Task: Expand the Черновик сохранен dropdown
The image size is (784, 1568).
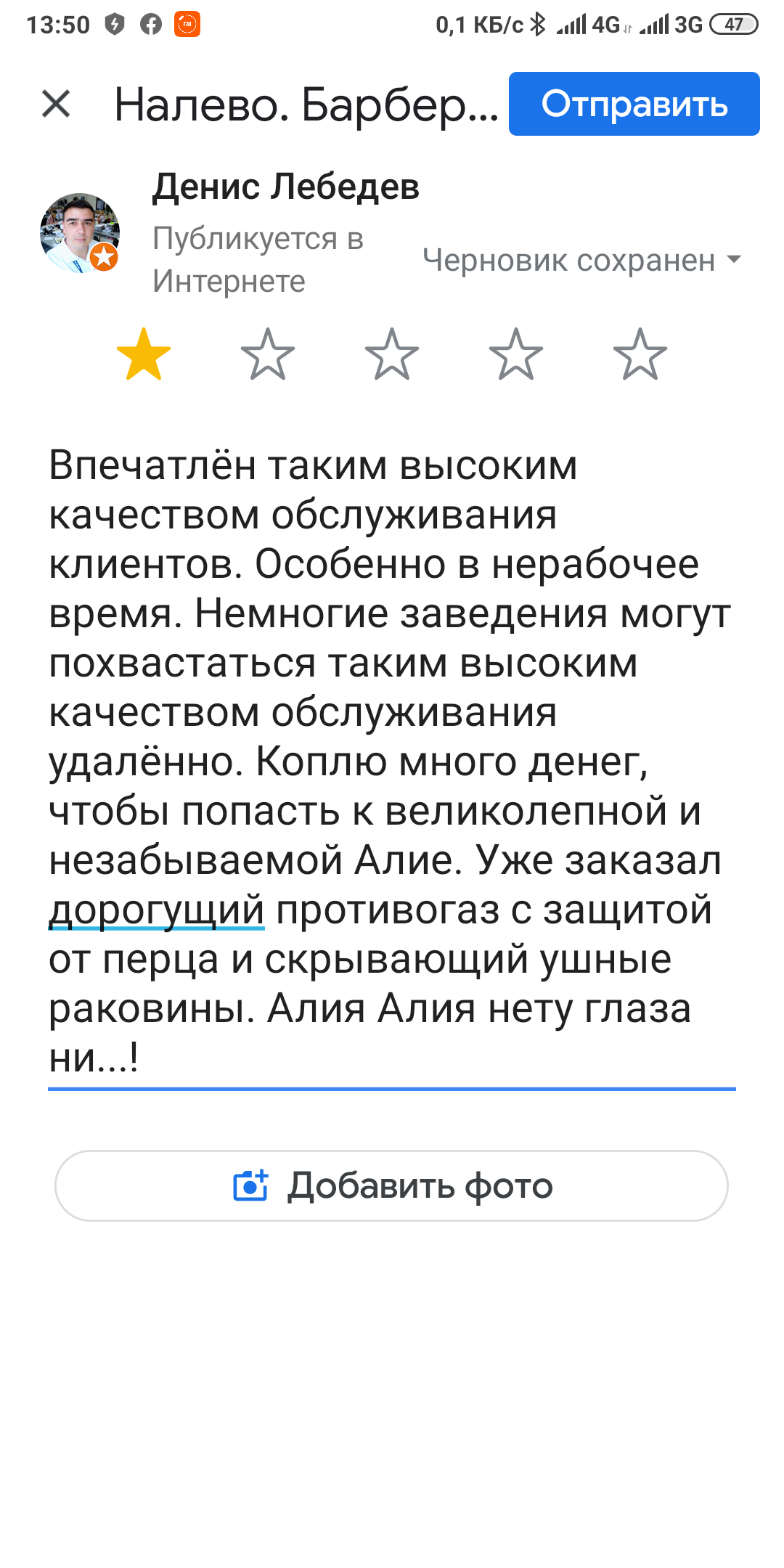Action: click(582, 260)
